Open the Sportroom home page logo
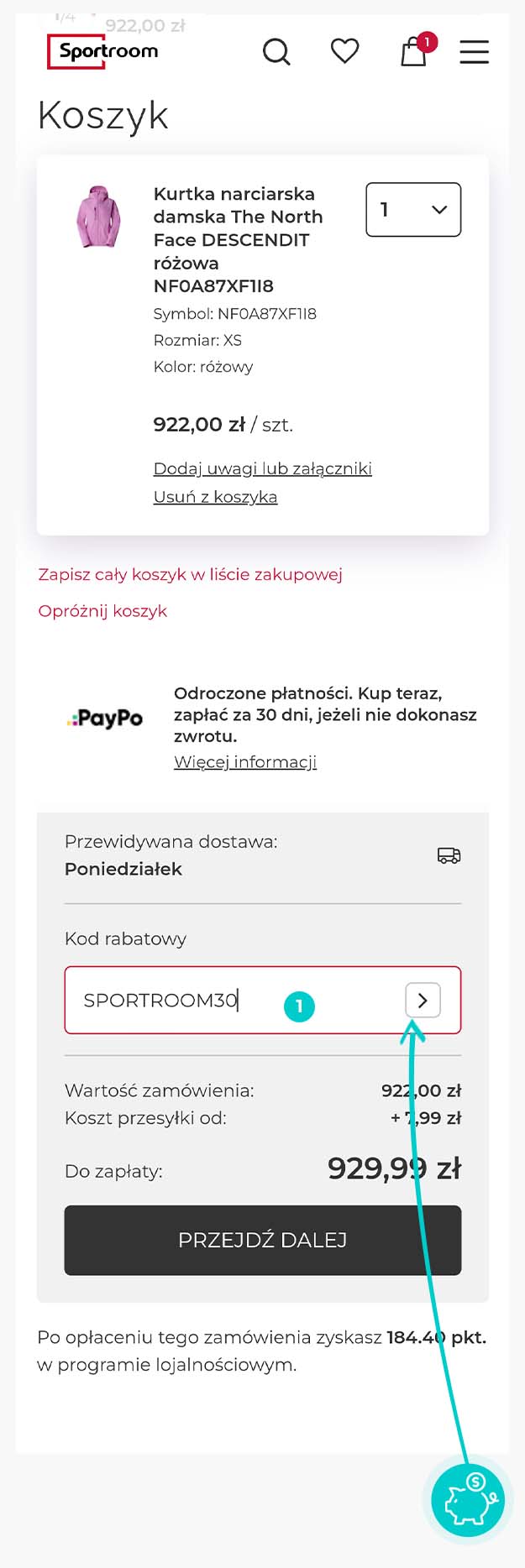 coord(102,52)
